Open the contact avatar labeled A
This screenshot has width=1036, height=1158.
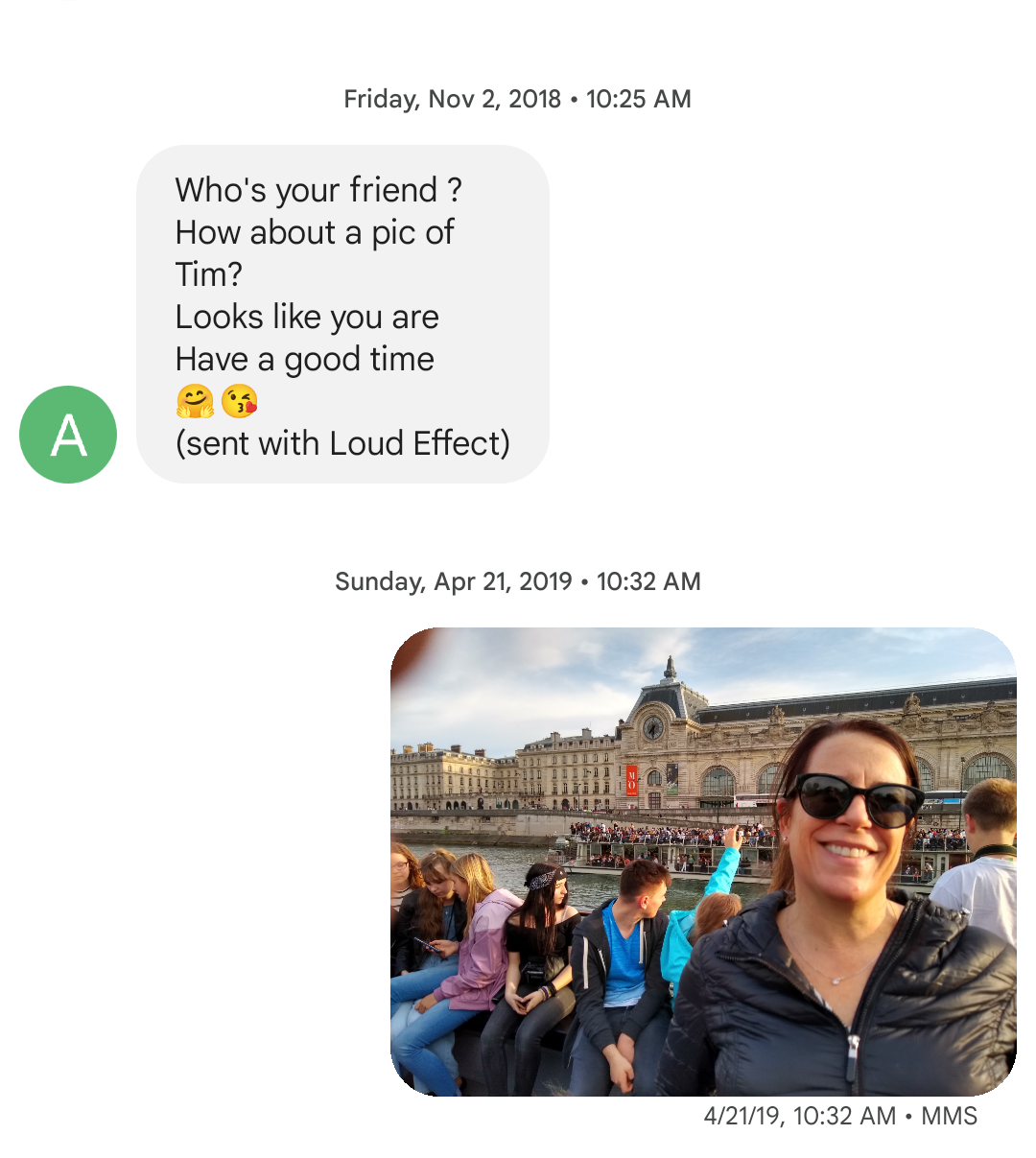(x=68, y=435)
